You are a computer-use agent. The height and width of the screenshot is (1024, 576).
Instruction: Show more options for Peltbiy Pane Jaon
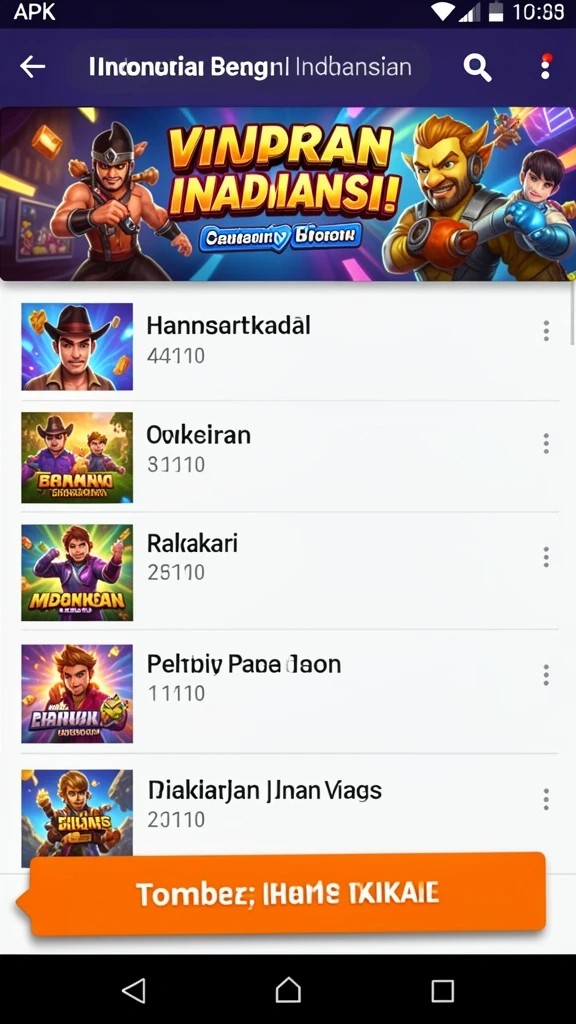coord(546,675)
